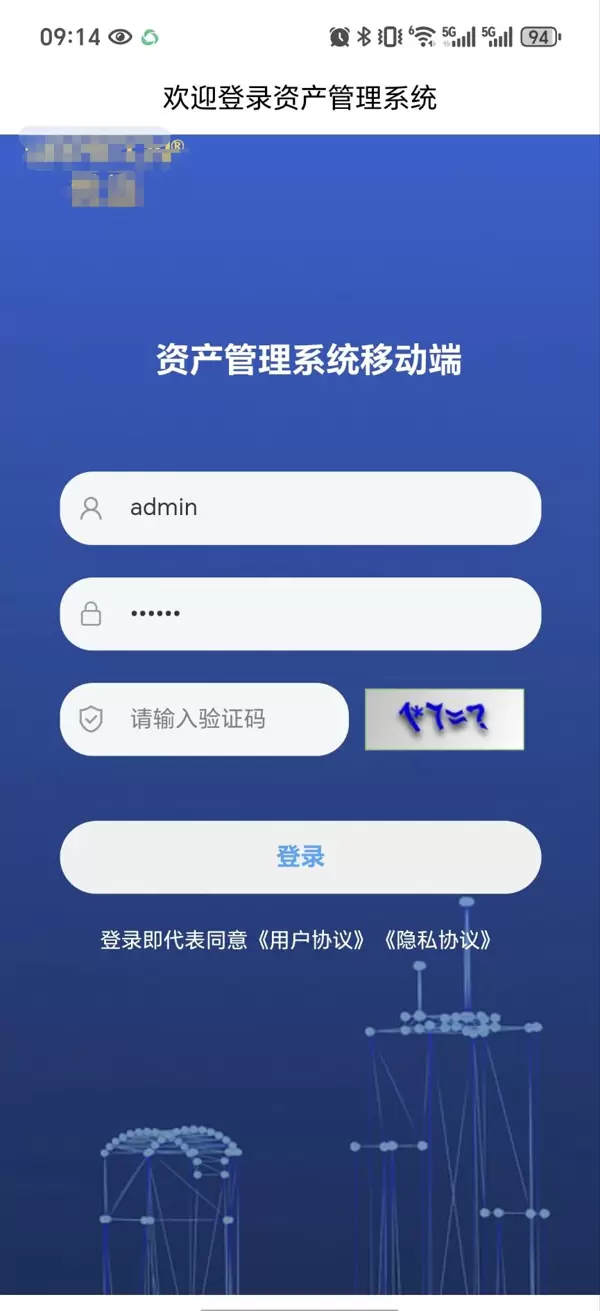This screenshot has height=1311, width=600.
Task: Tap the 登录 button to sign in
Action: pyautogui.click(x=300, y=857)
